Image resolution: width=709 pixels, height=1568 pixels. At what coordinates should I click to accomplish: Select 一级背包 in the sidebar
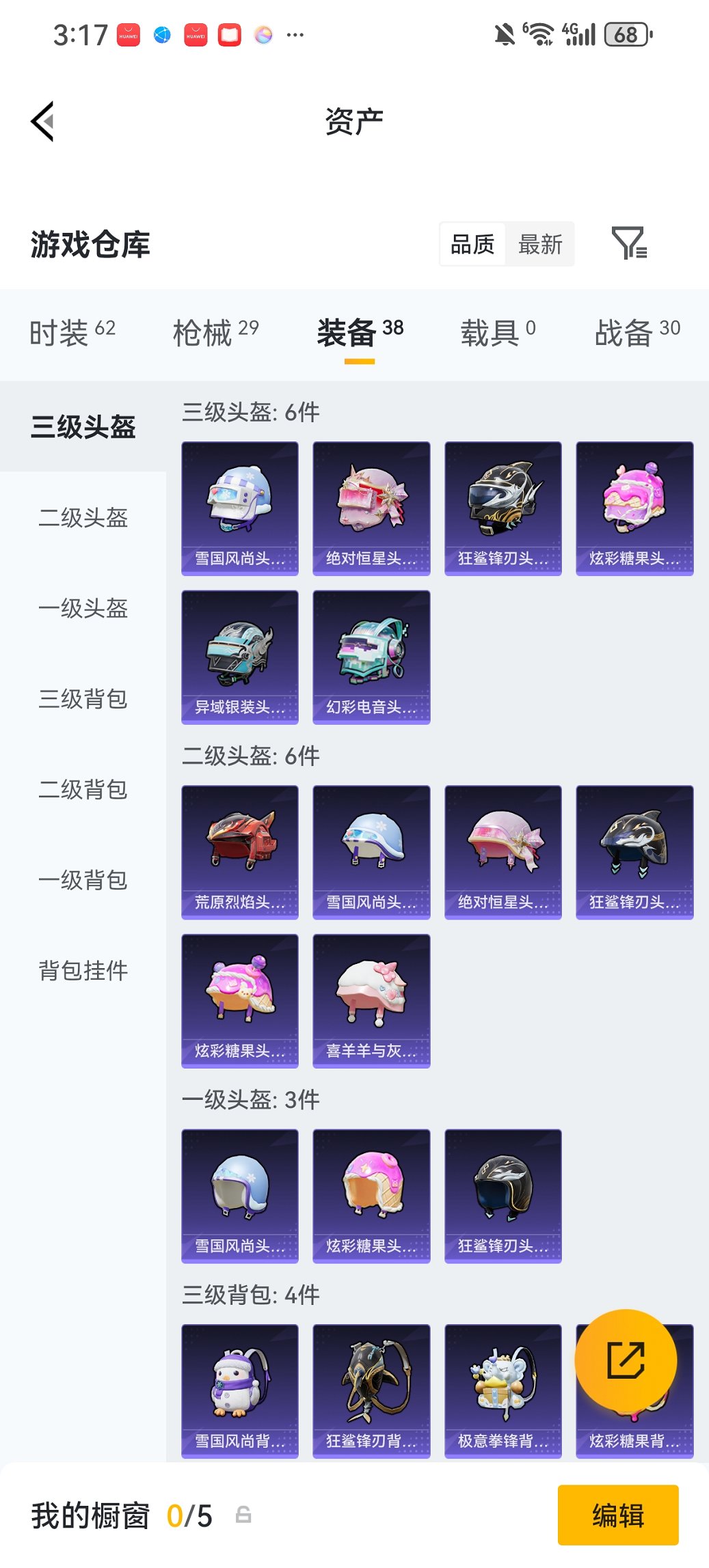tap(82, 880)
